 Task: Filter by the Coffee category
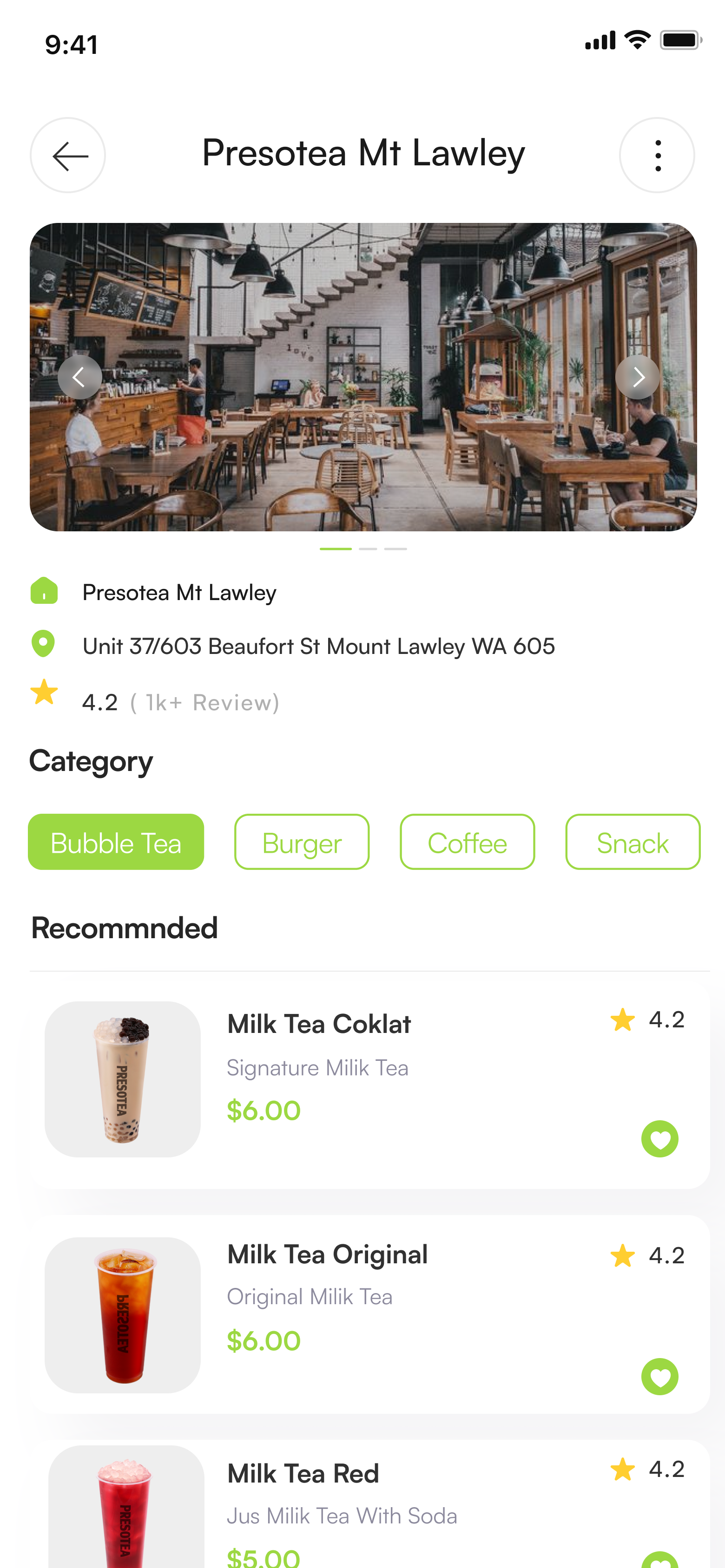pos(467,842)
